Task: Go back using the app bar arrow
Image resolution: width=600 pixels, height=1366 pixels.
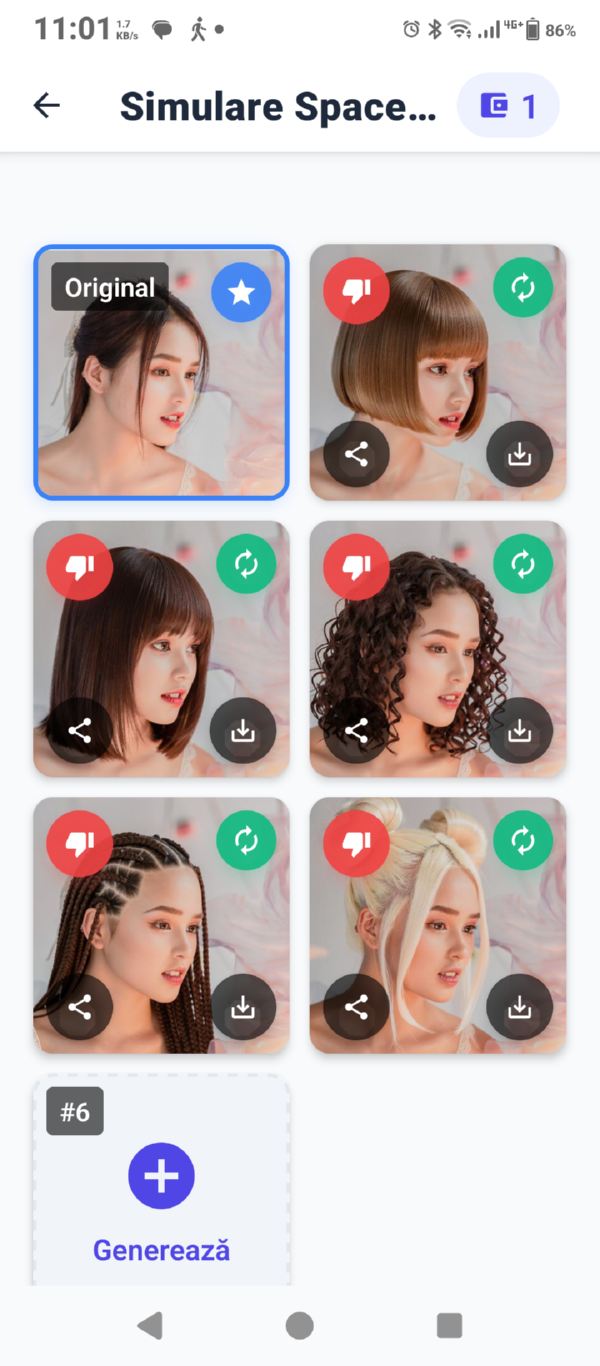Action: coord(47,105)
